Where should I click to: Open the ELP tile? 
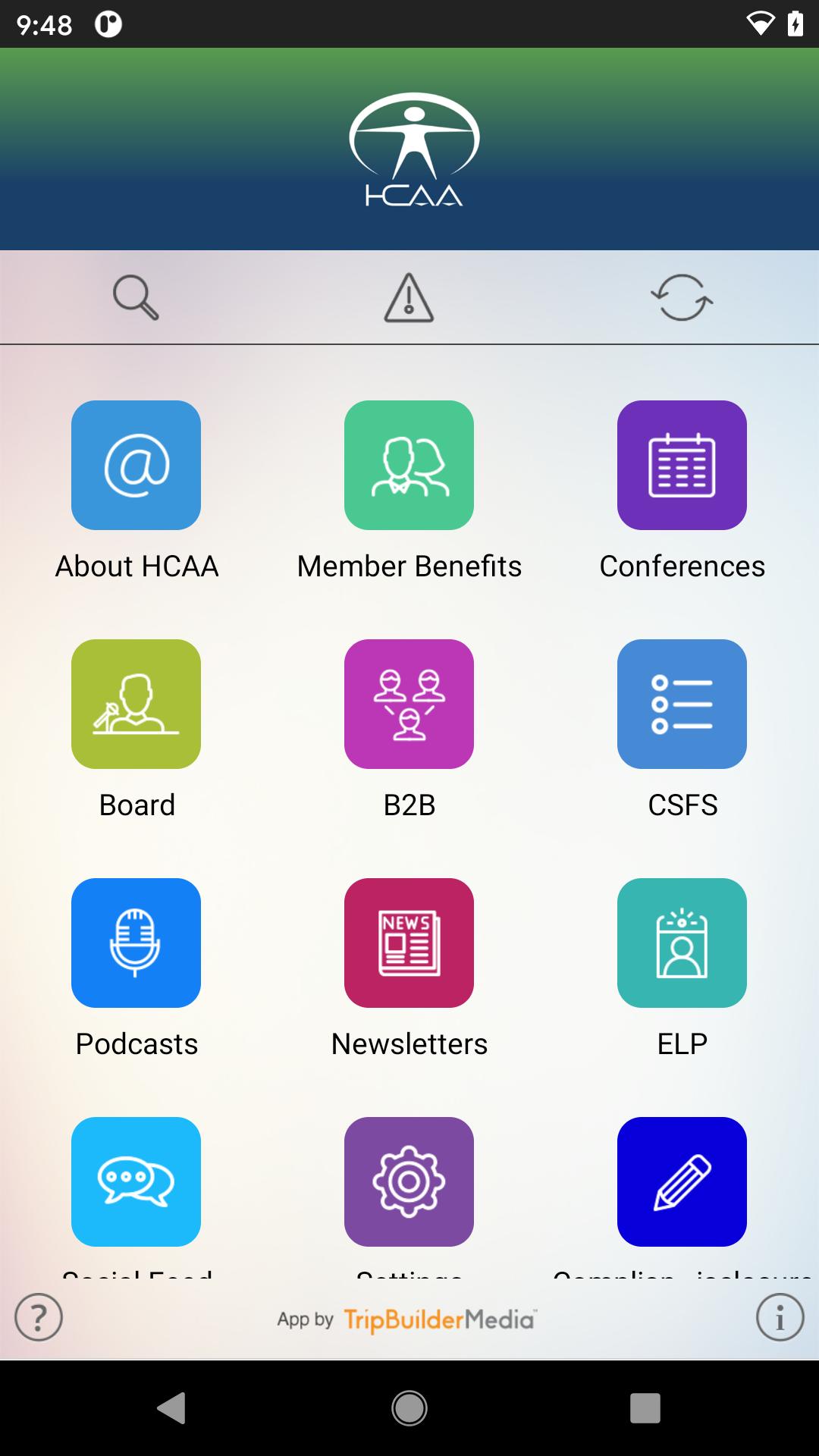point(682,943)
